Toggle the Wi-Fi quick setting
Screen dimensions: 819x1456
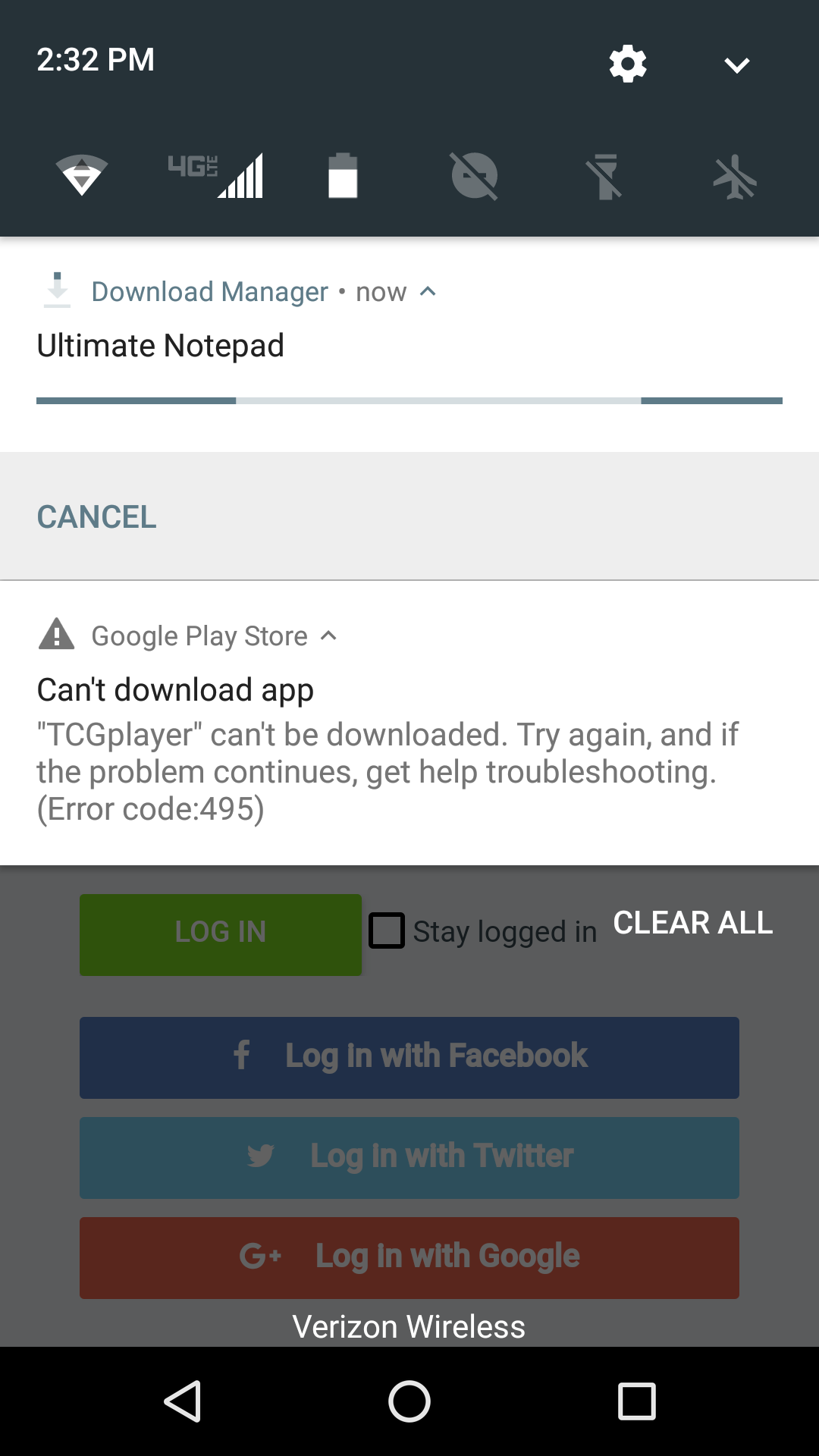click(82, 175)
